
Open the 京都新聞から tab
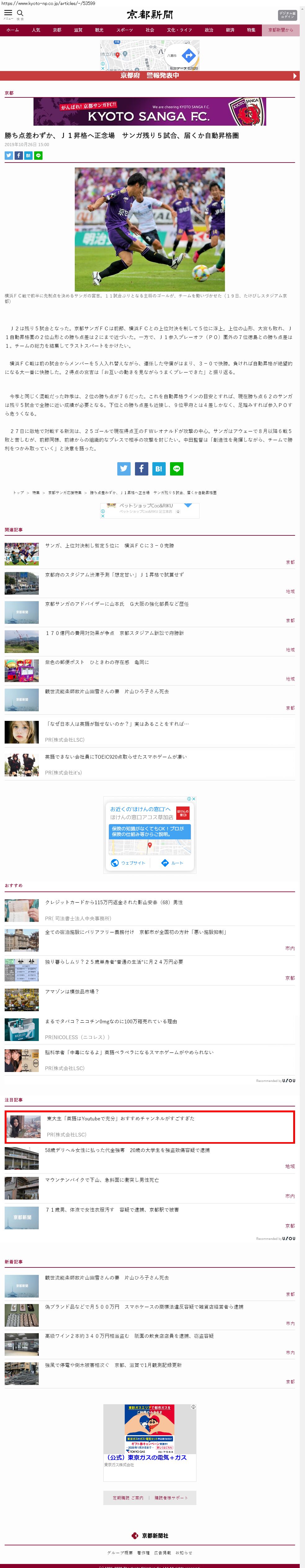pos(281,30)
